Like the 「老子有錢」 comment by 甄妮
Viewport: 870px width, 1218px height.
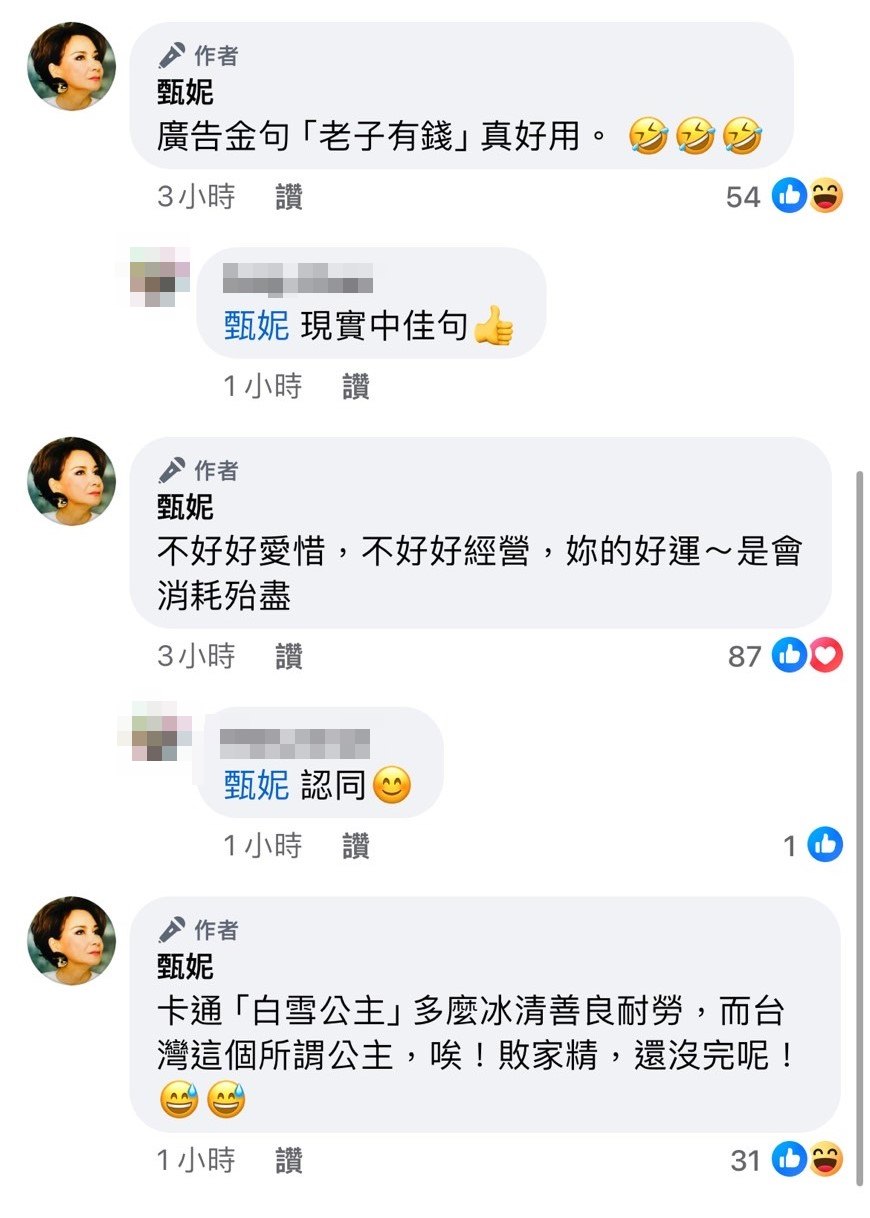289,197
